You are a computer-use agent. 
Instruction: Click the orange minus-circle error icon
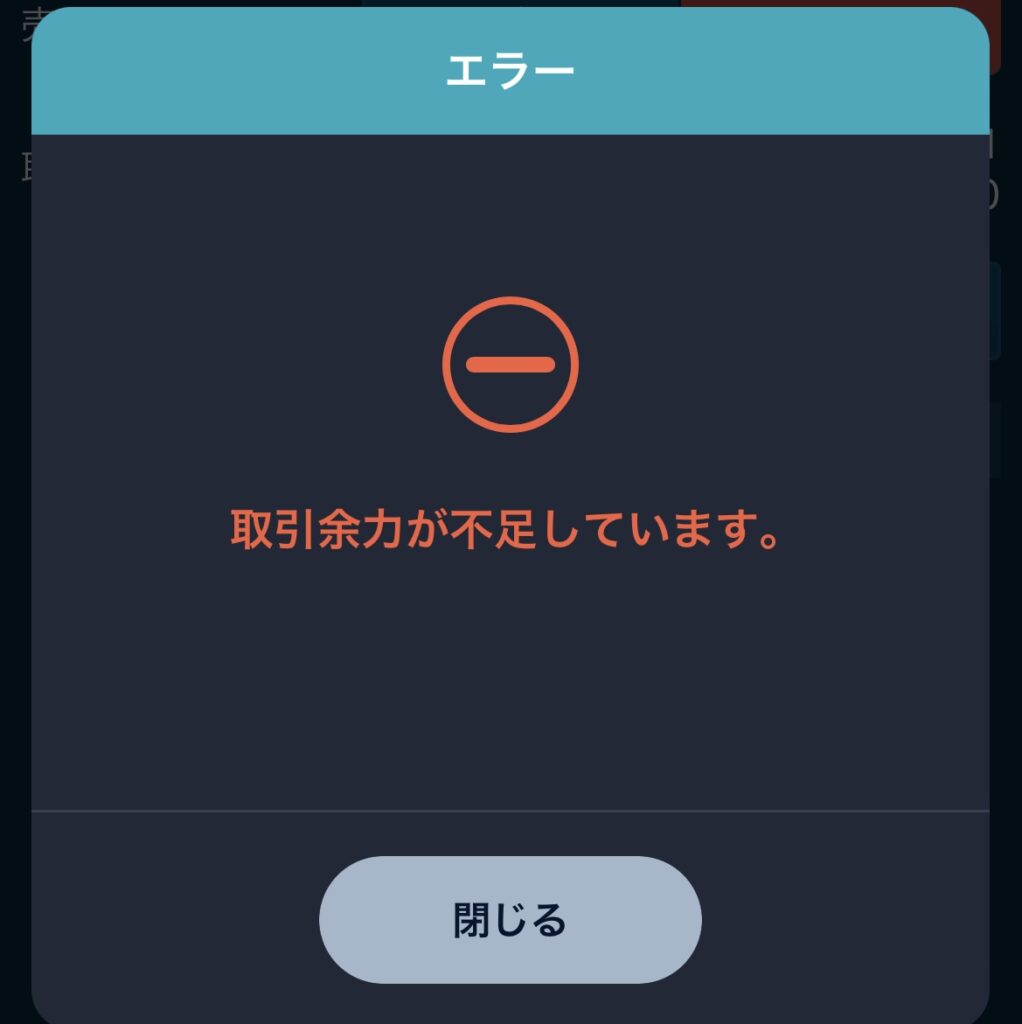(x=511, y=363)
